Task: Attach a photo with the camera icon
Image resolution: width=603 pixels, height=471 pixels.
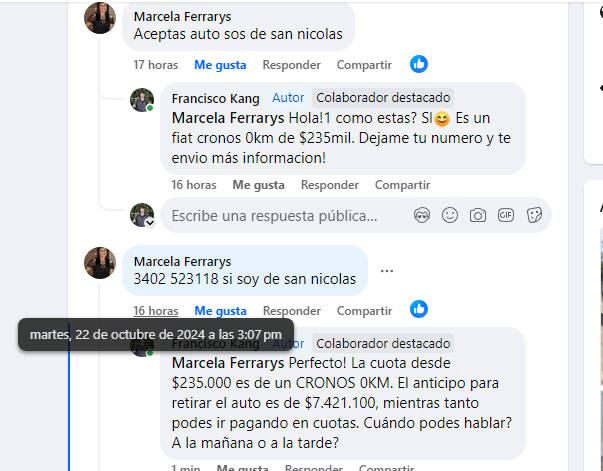Action: coord(478,215)
